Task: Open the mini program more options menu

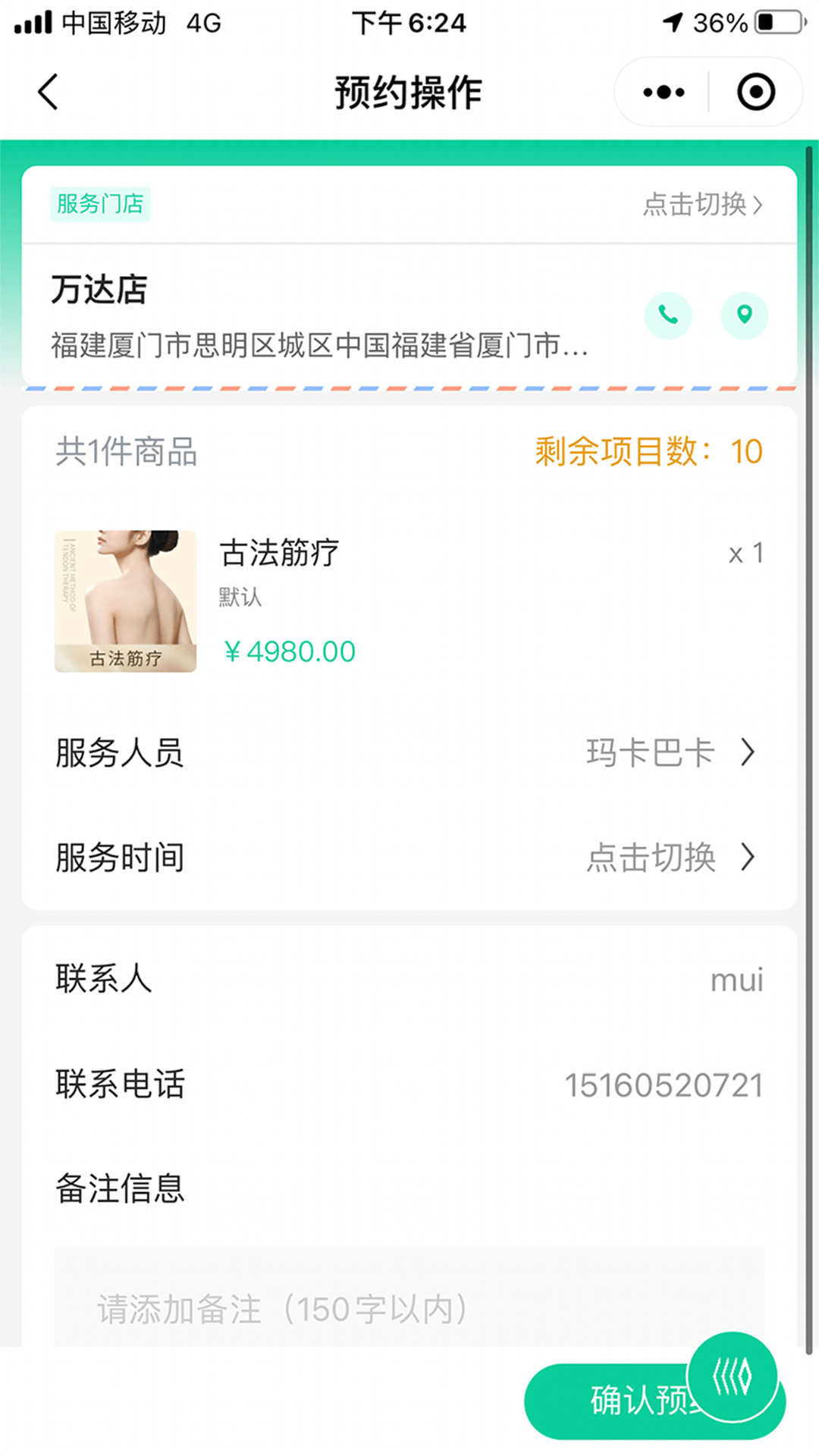Action: coord(664,93)
